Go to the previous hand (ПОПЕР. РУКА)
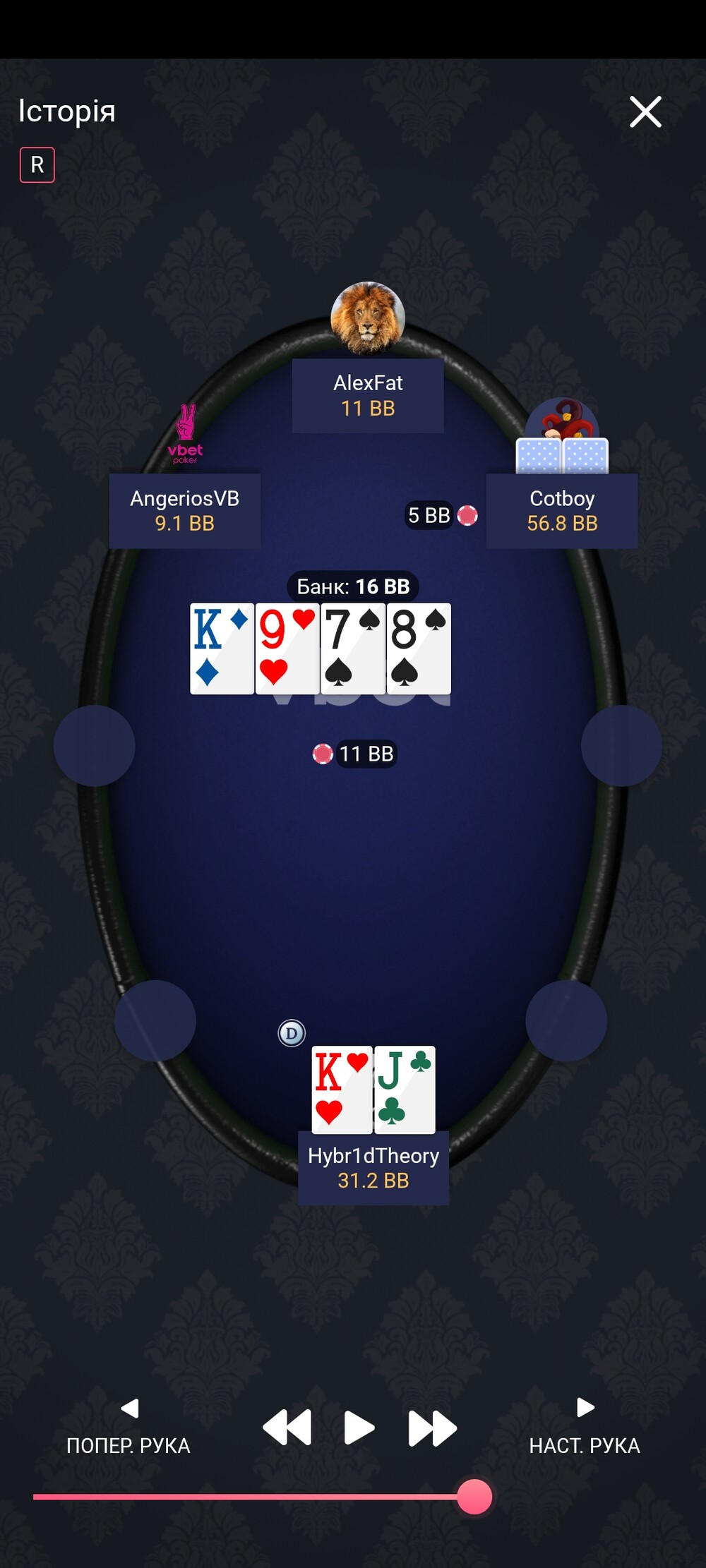This screenshot has height=1568, width=706. coord(128,1427)
